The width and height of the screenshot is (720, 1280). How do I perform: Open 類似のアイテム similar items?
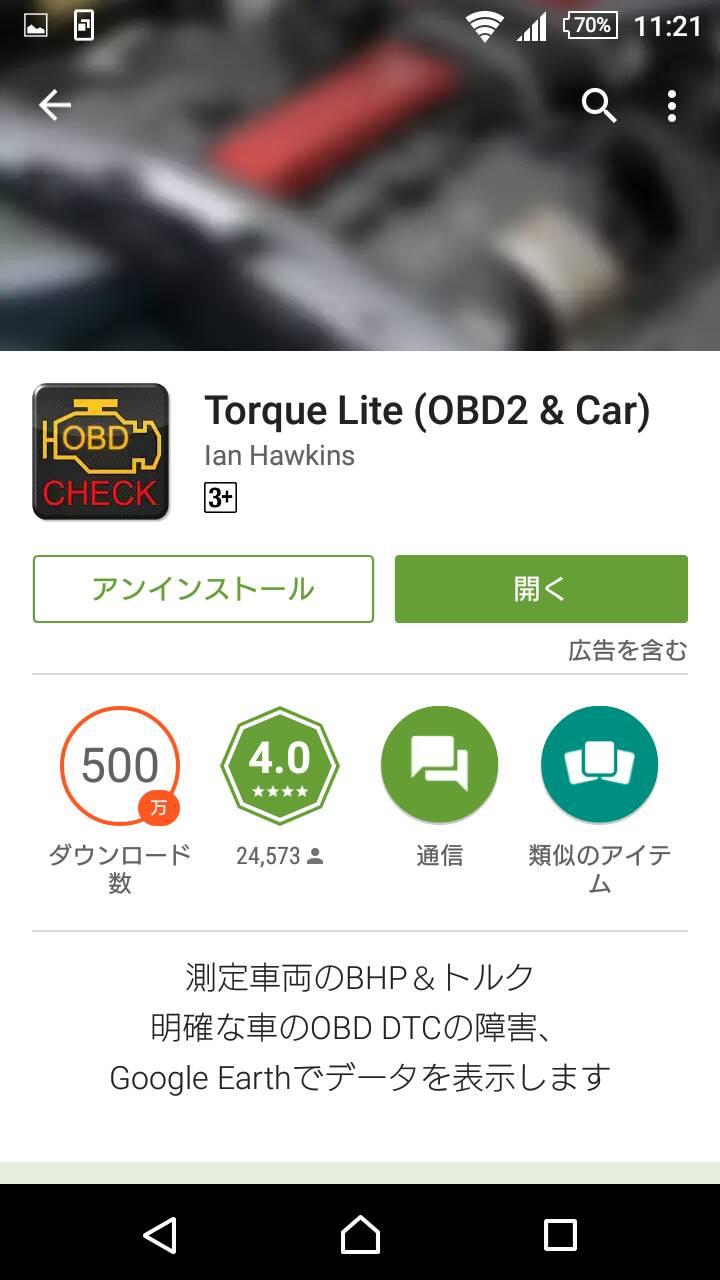(599, 766)
